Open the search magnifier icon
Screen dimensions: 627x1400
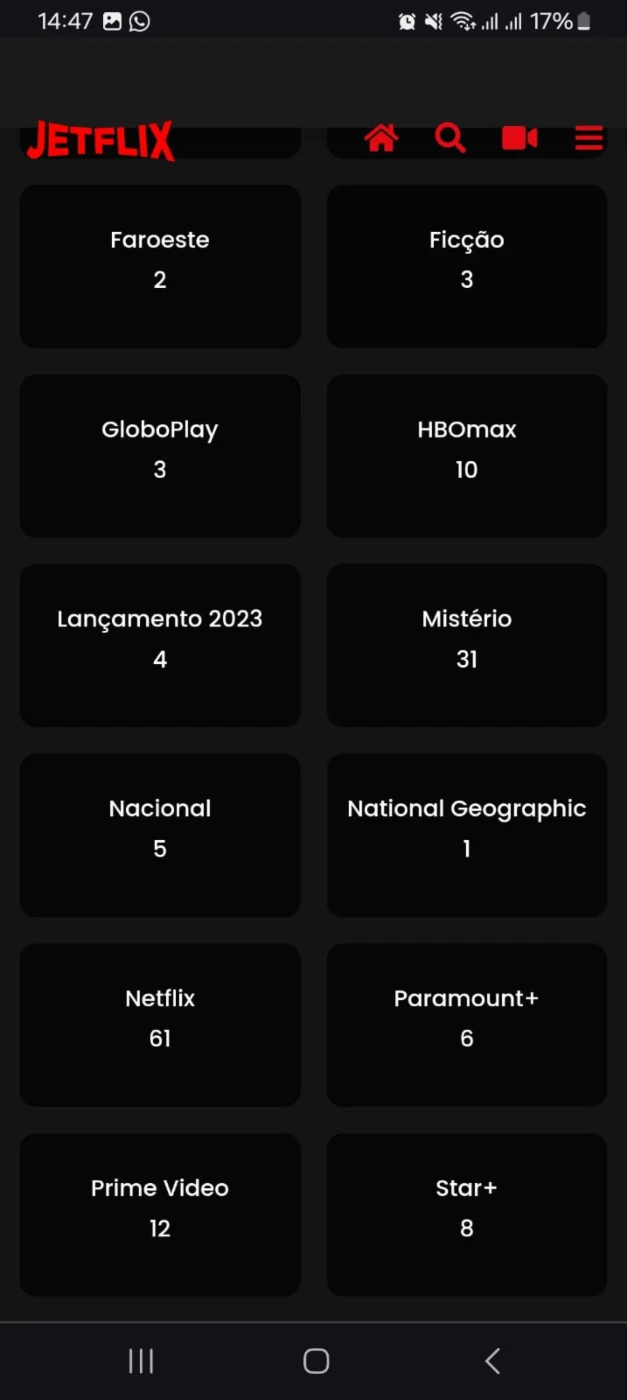(450, 138)
